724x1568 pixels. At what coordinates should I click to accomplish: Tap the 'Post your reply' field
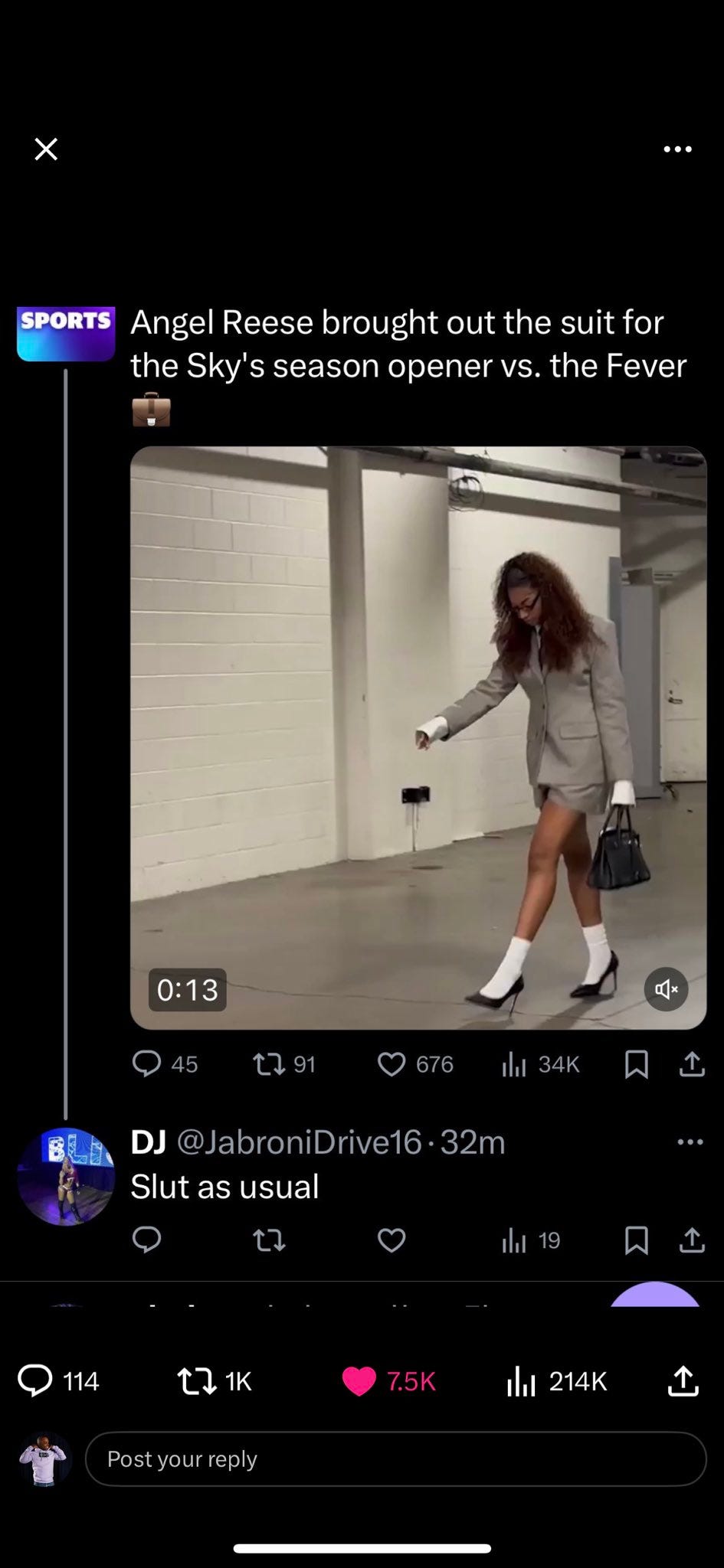[x=395, y=1459]
